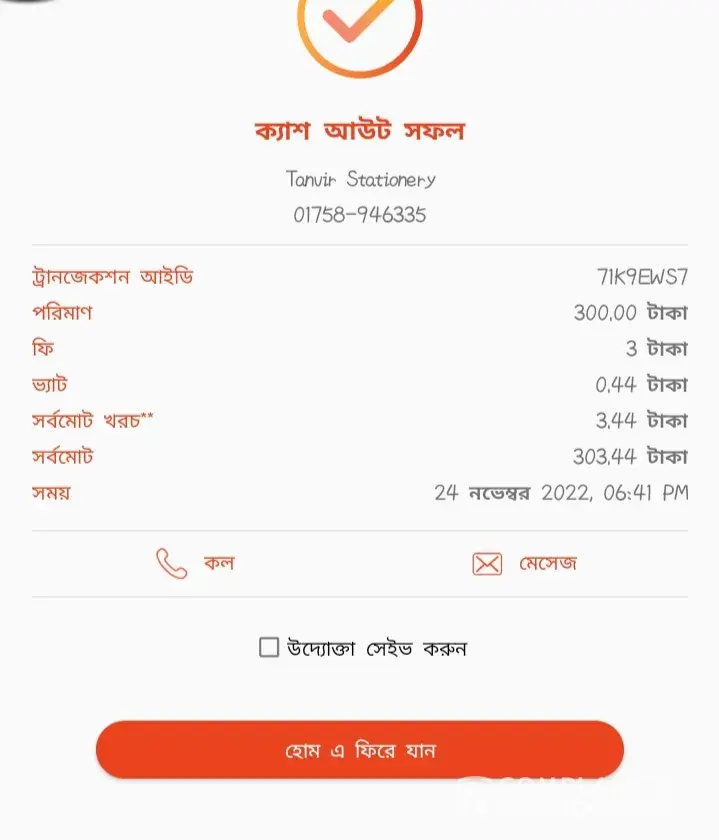Send a message via মেসেজ button
Screen dimensions: 719x840
[x=524, y=563]
